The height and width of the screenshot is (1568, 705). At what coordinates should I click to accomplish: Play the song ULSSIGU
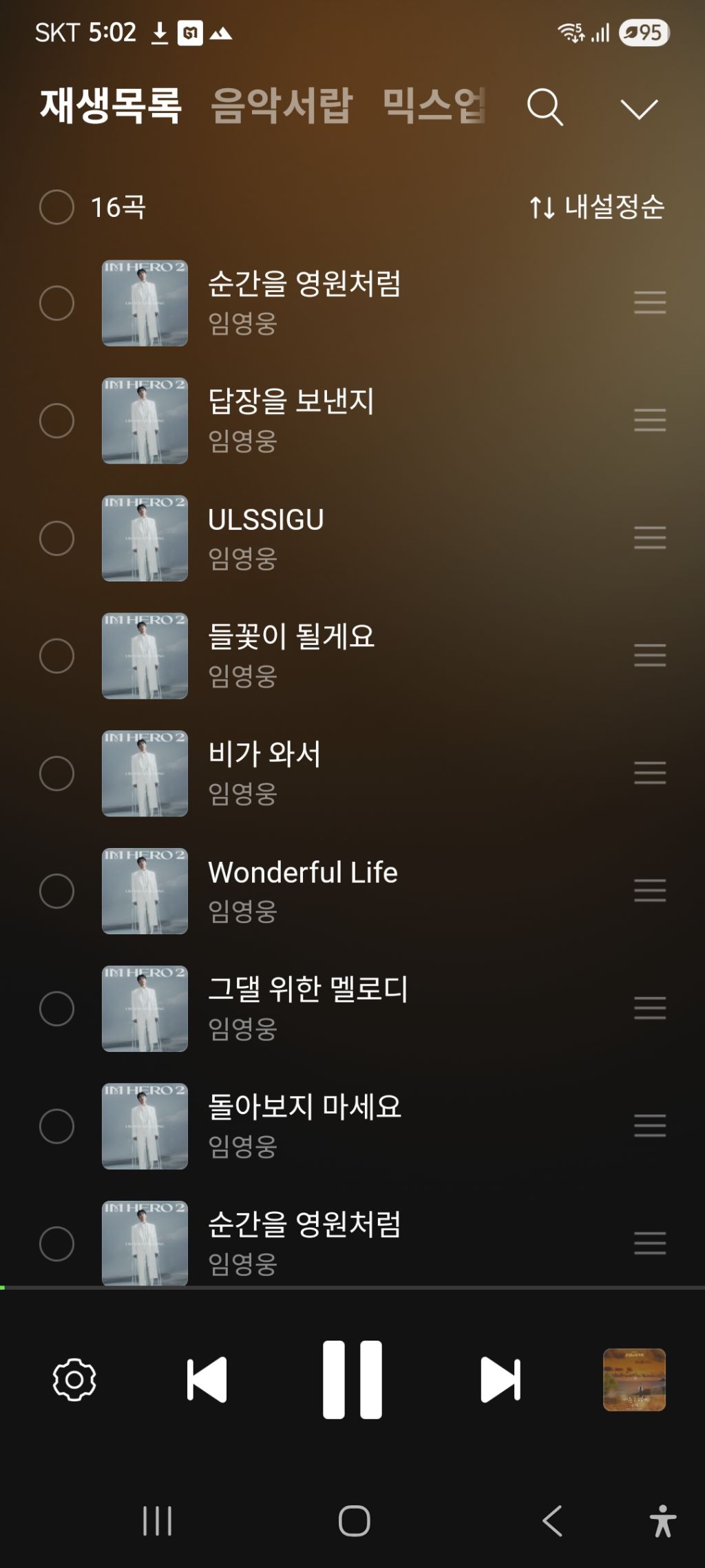click(x=266, y=520)
